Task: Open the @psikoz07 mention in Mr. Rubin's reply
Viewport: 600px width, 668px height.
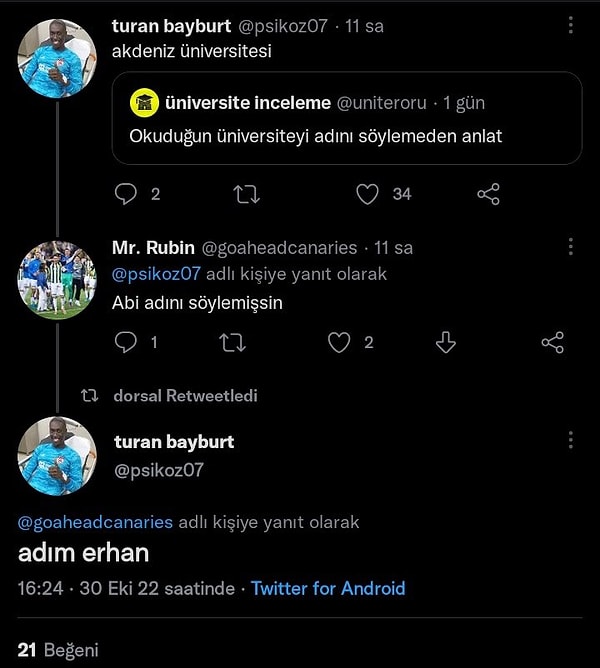Action: (x=156, y=273)
